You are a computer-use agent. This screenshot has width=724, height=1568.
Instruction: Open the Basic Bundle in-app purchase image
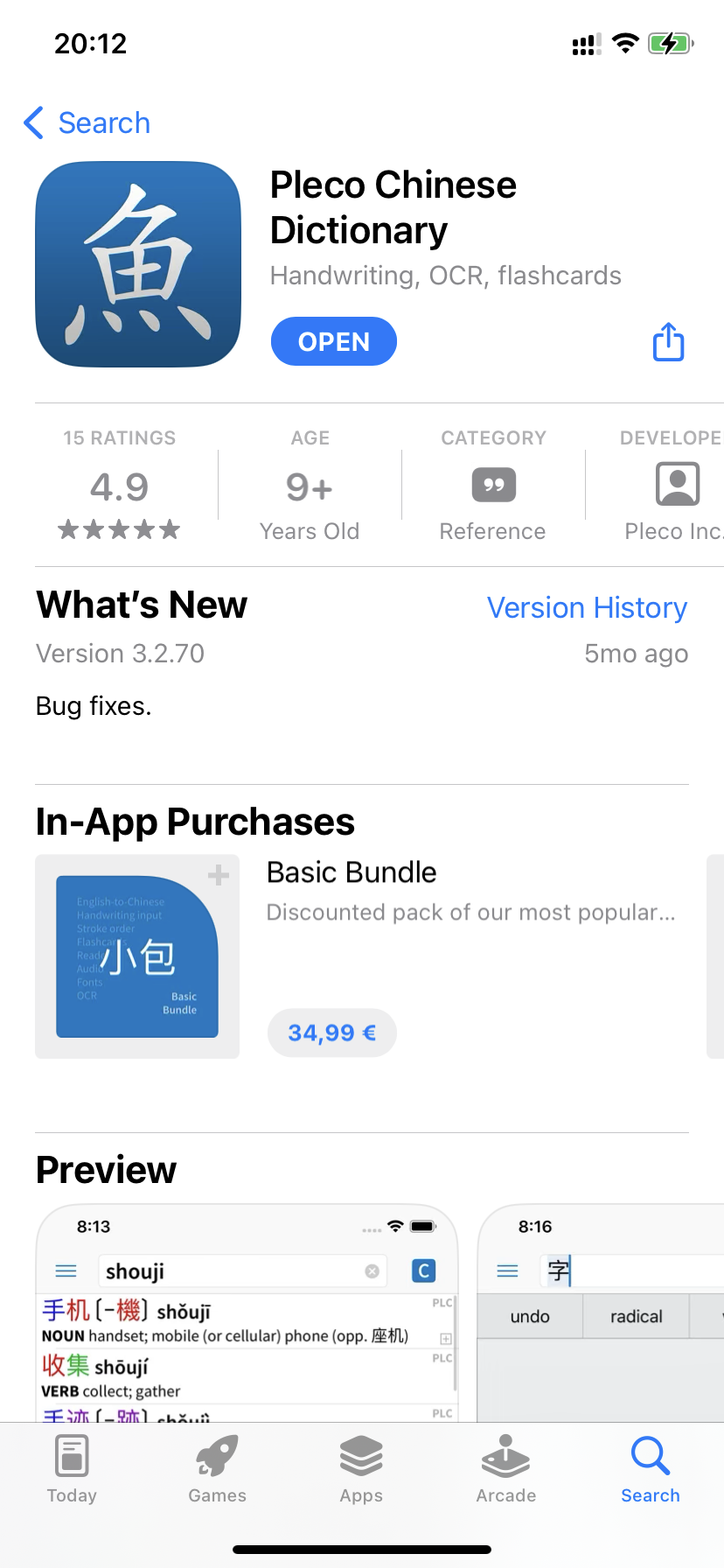(137, 956)
